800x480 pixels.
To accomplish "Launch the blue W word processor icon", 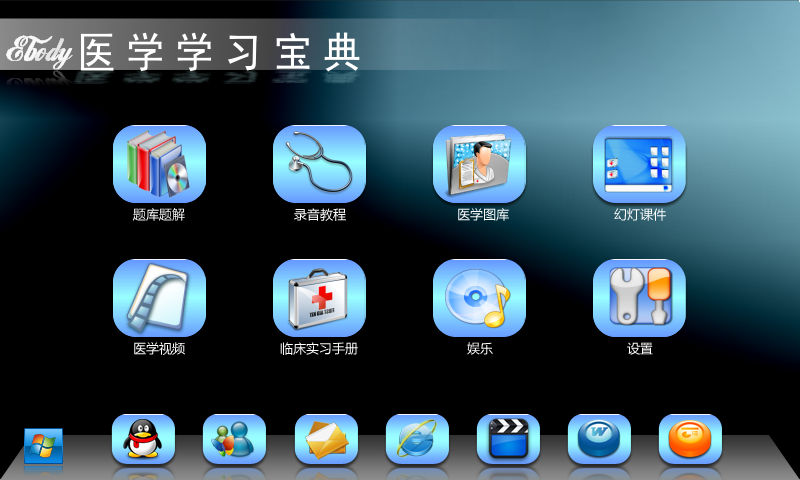I will point(599,439).
